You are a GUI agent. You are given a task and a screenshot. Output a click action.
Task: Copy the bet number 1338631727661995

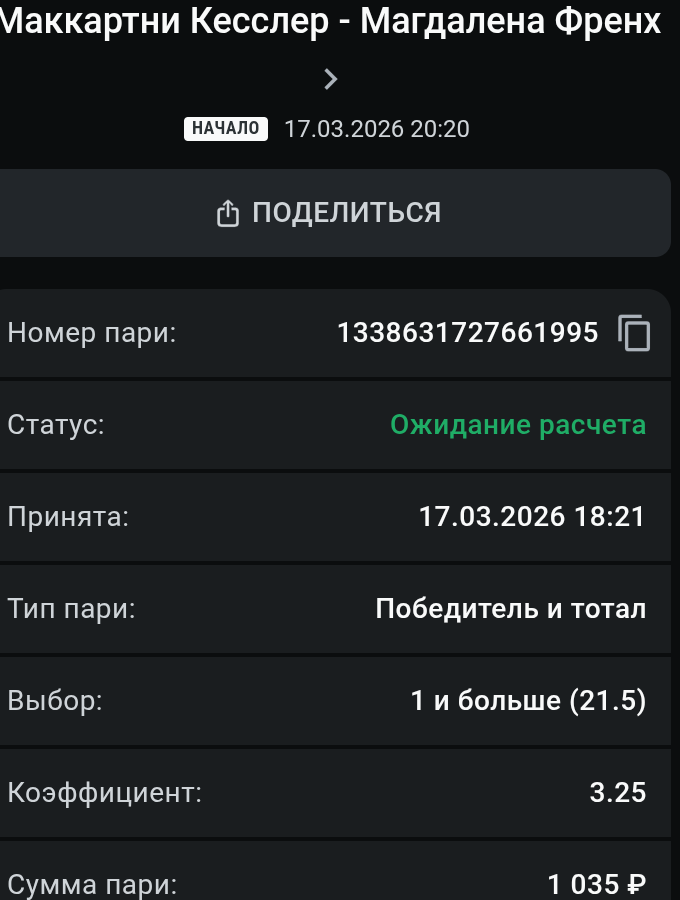coord(634,333)
